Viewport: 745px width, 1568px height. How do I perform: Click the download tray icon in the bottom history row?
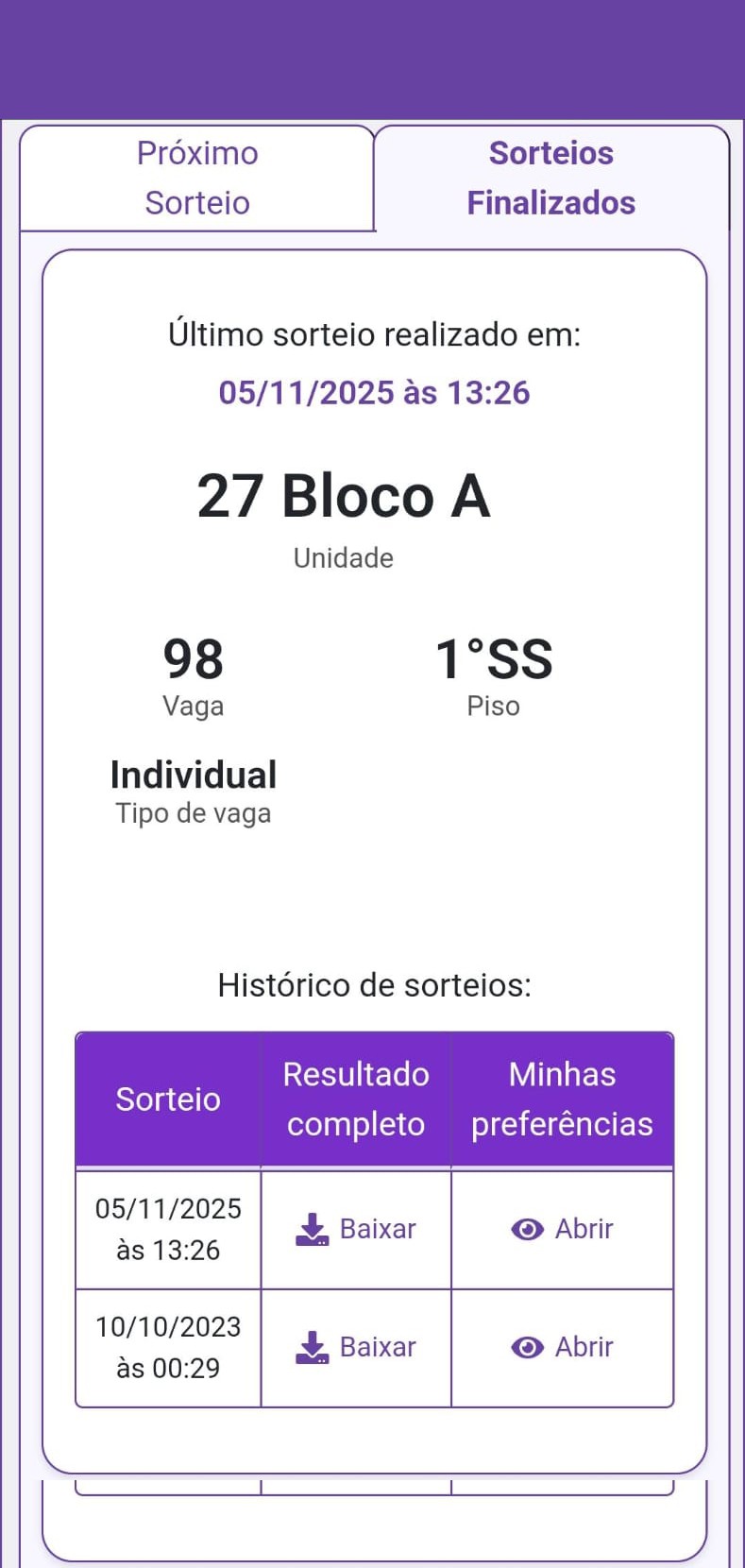click(312, 1345)
